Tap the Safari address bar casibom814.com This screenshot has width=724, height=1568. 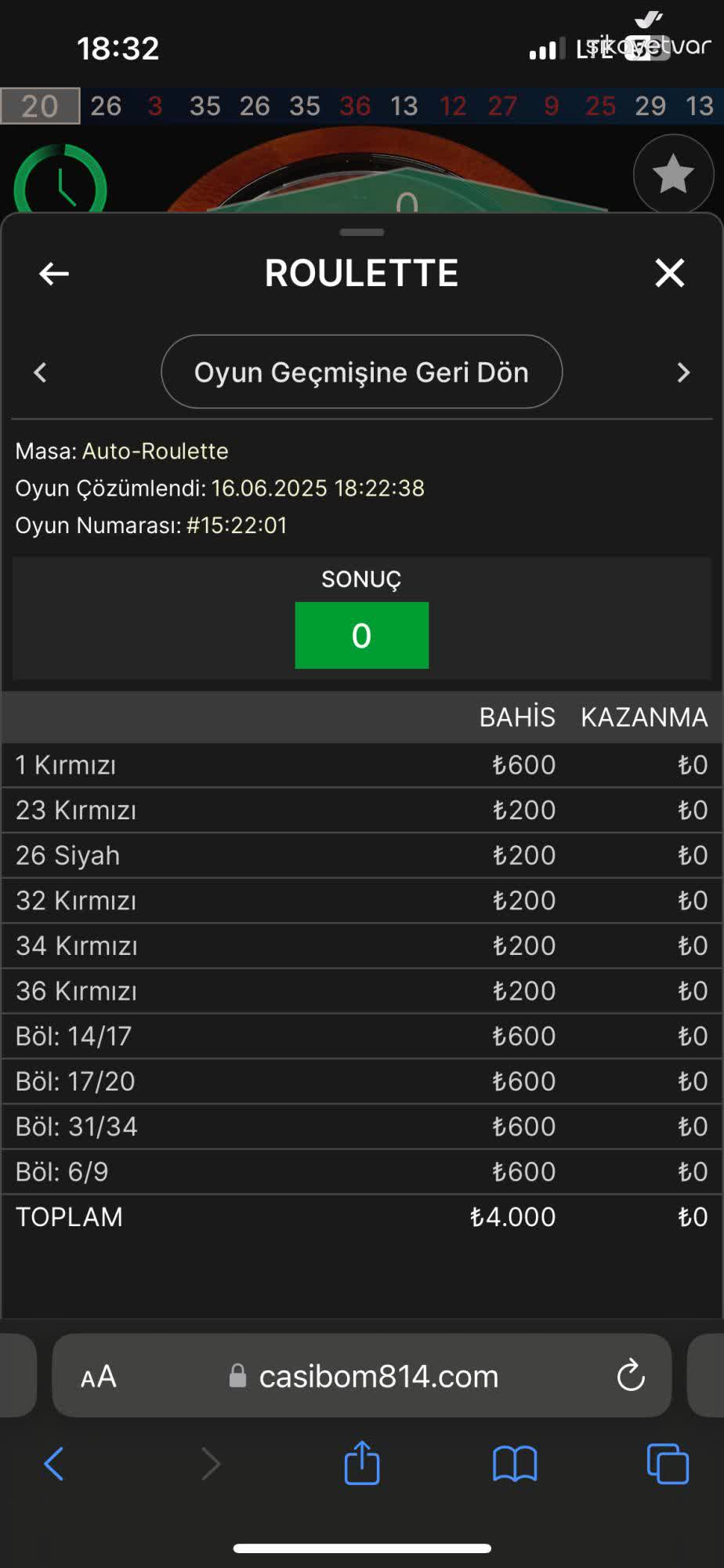[x=362, y=1376]
